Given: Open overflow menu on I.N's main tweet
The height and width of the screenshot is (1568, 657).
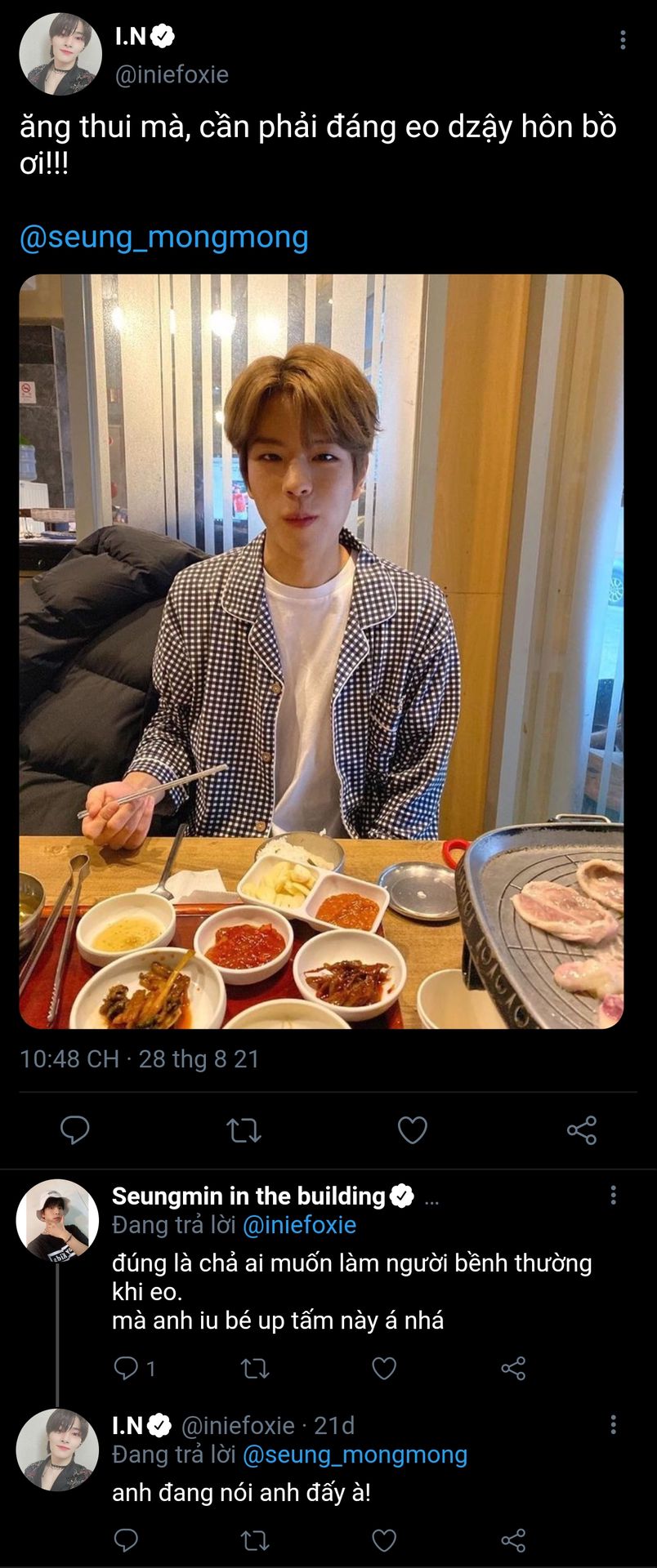Looking at the screenshot, I should (623, 40).
